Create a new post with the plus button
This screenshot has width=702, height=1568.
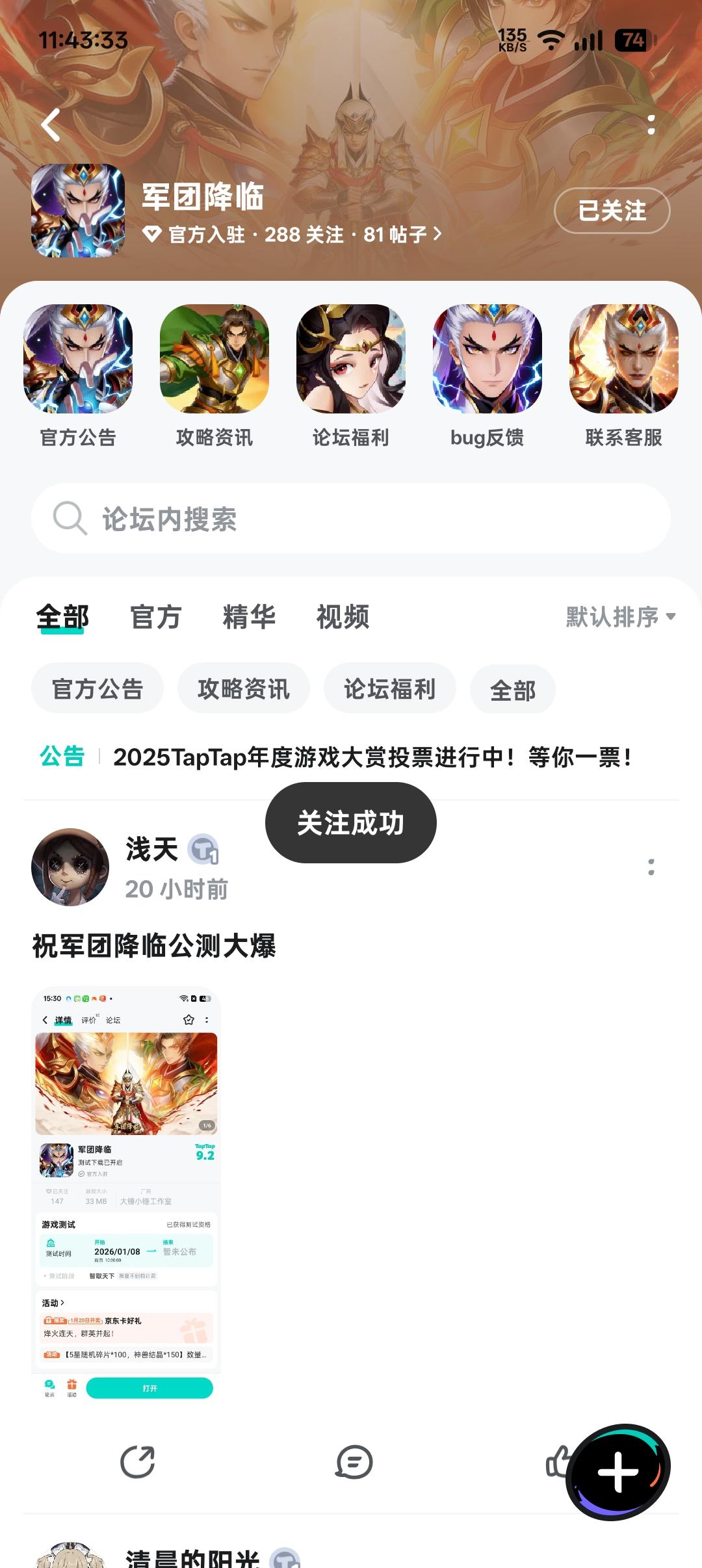(618, 1472)
